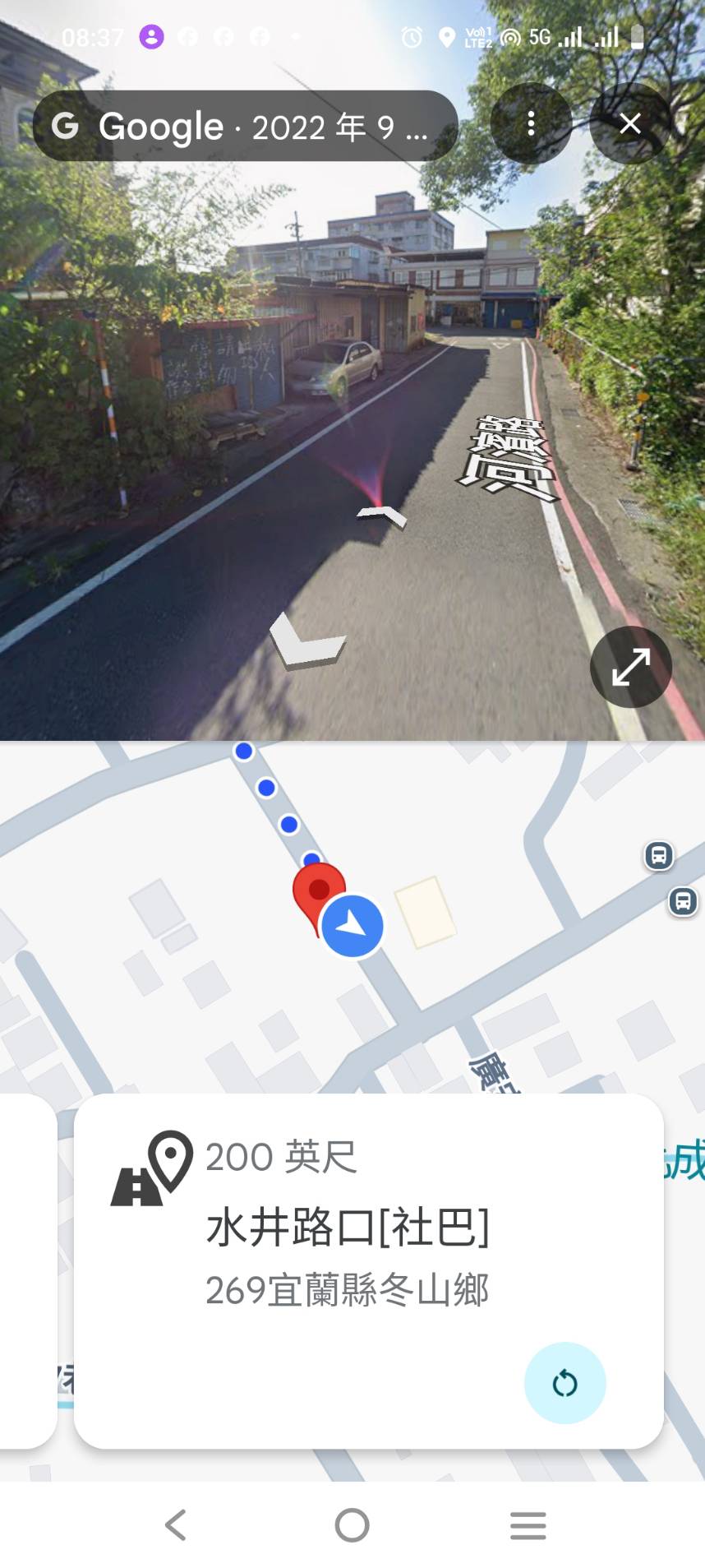705x1568 pixels.
Task: Tap the circular refresh button
Action: click(x=564, y=1383)
